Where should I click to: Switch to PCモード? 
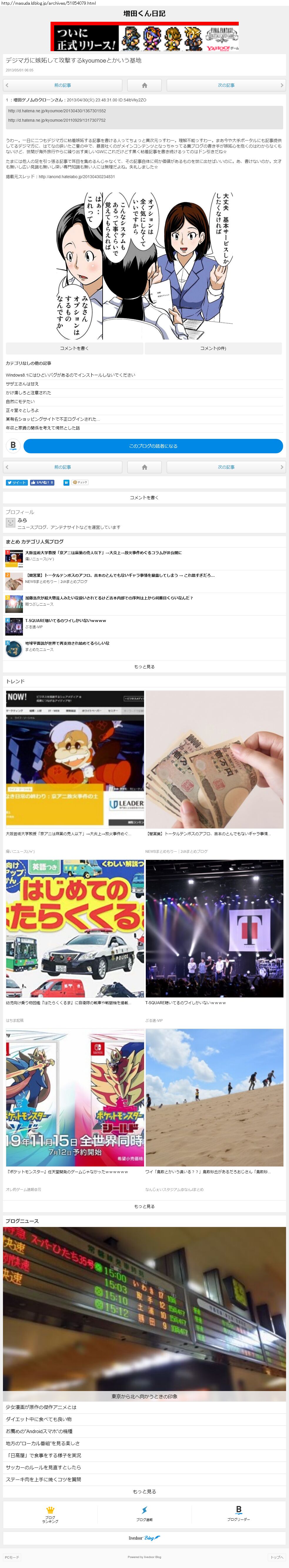tap(11, 1557)
